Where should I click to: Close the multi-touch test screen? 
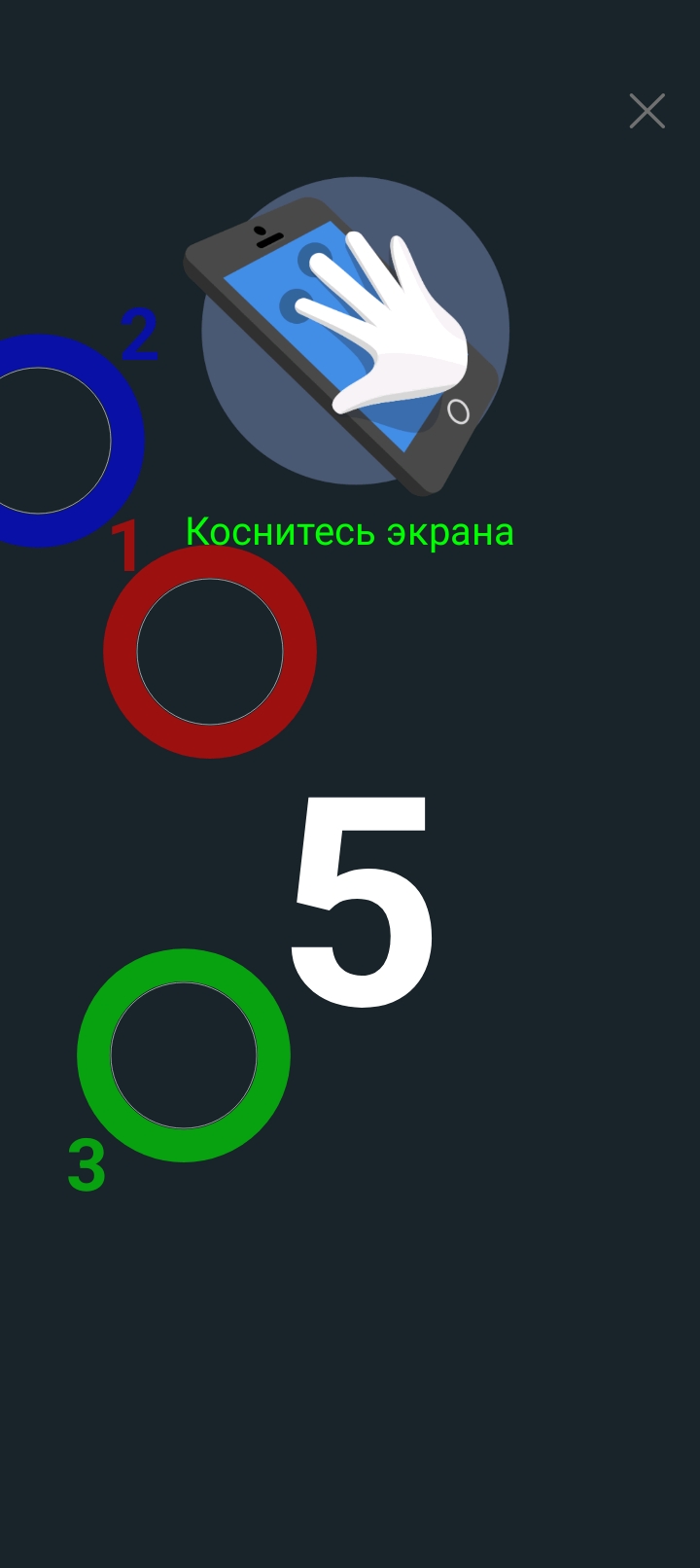click(x=647, y=111)
